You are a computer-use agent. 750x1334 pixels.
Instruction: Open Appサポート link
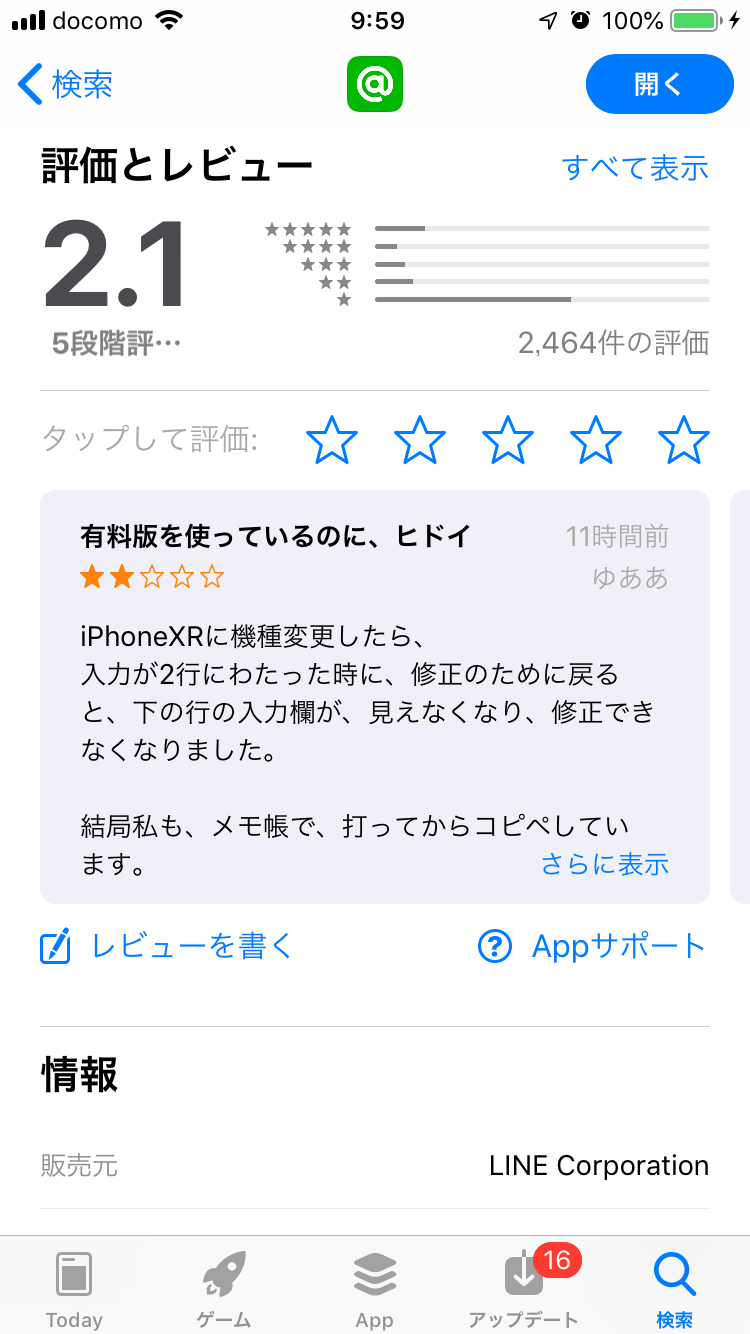[x=592, y=946]
